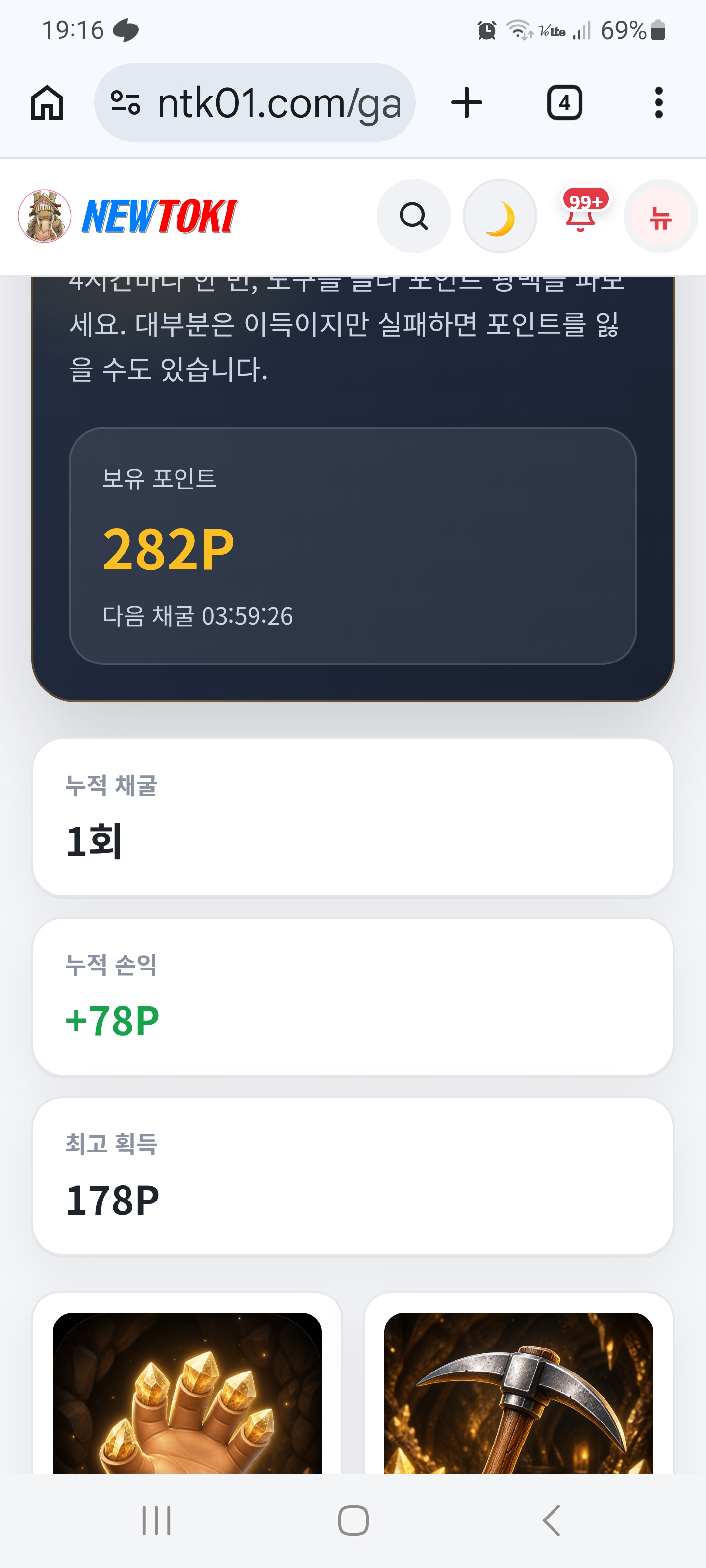Open recent apps from the navigation bar

tap(156, 1520)
